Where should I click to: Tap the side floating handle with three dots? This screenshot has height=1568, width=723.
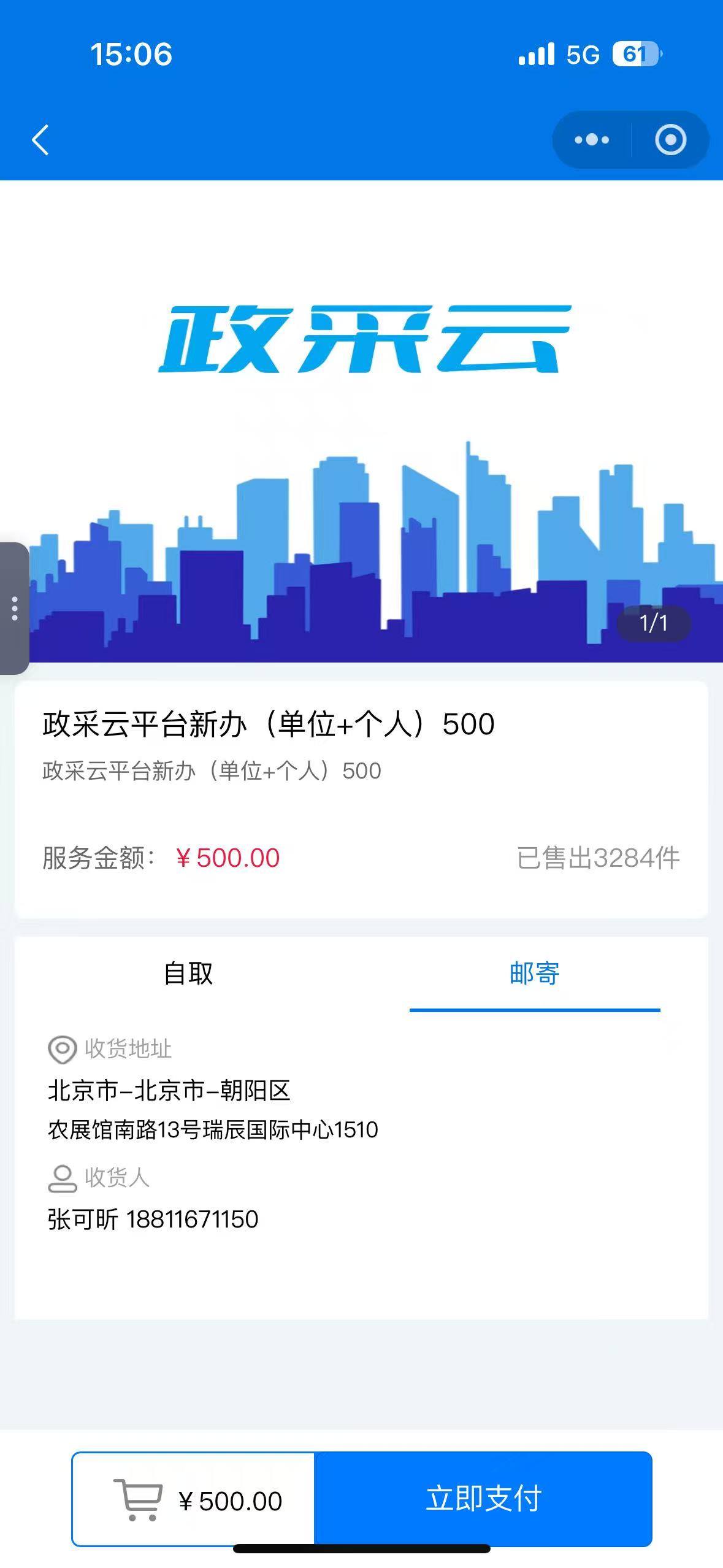point(15,609)
